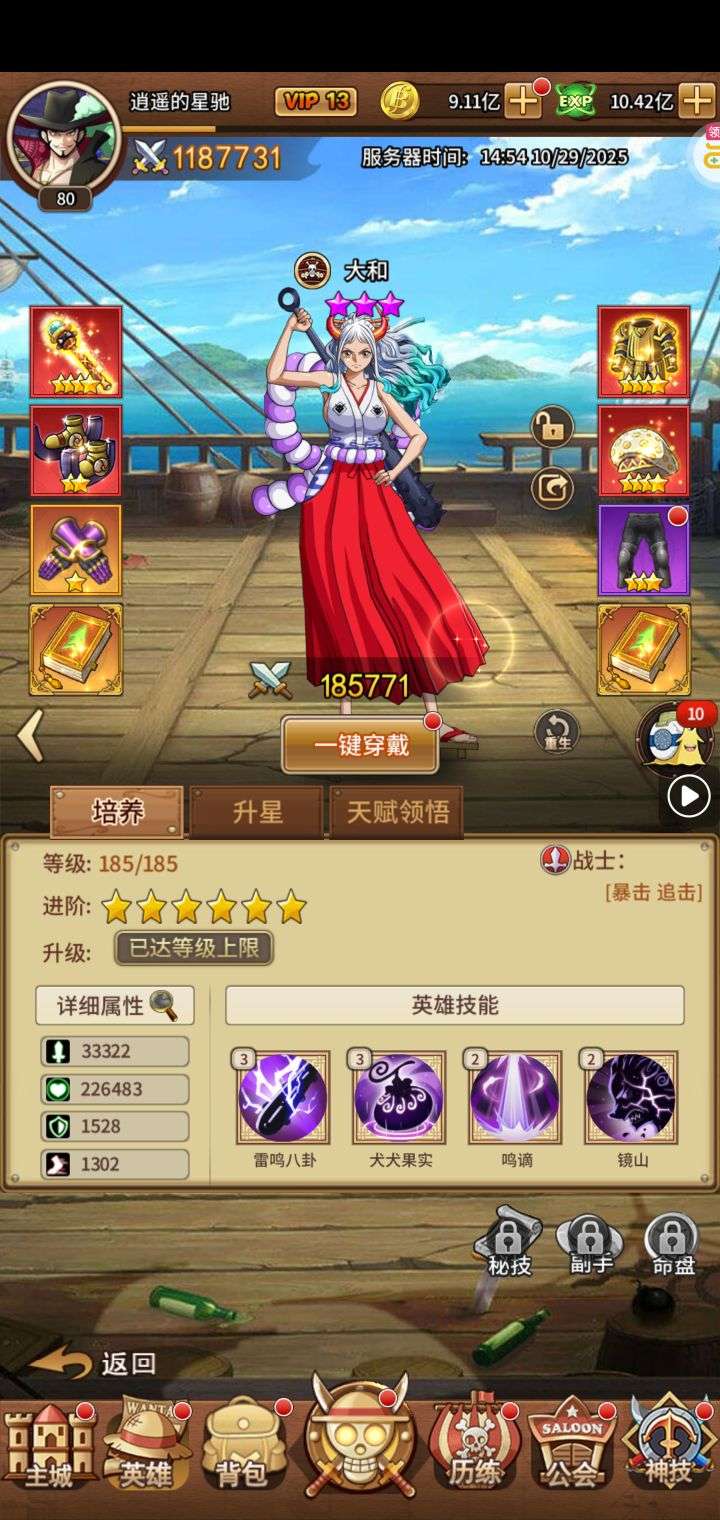View the 雷鸣八卦 skill

pos(284,1097)
